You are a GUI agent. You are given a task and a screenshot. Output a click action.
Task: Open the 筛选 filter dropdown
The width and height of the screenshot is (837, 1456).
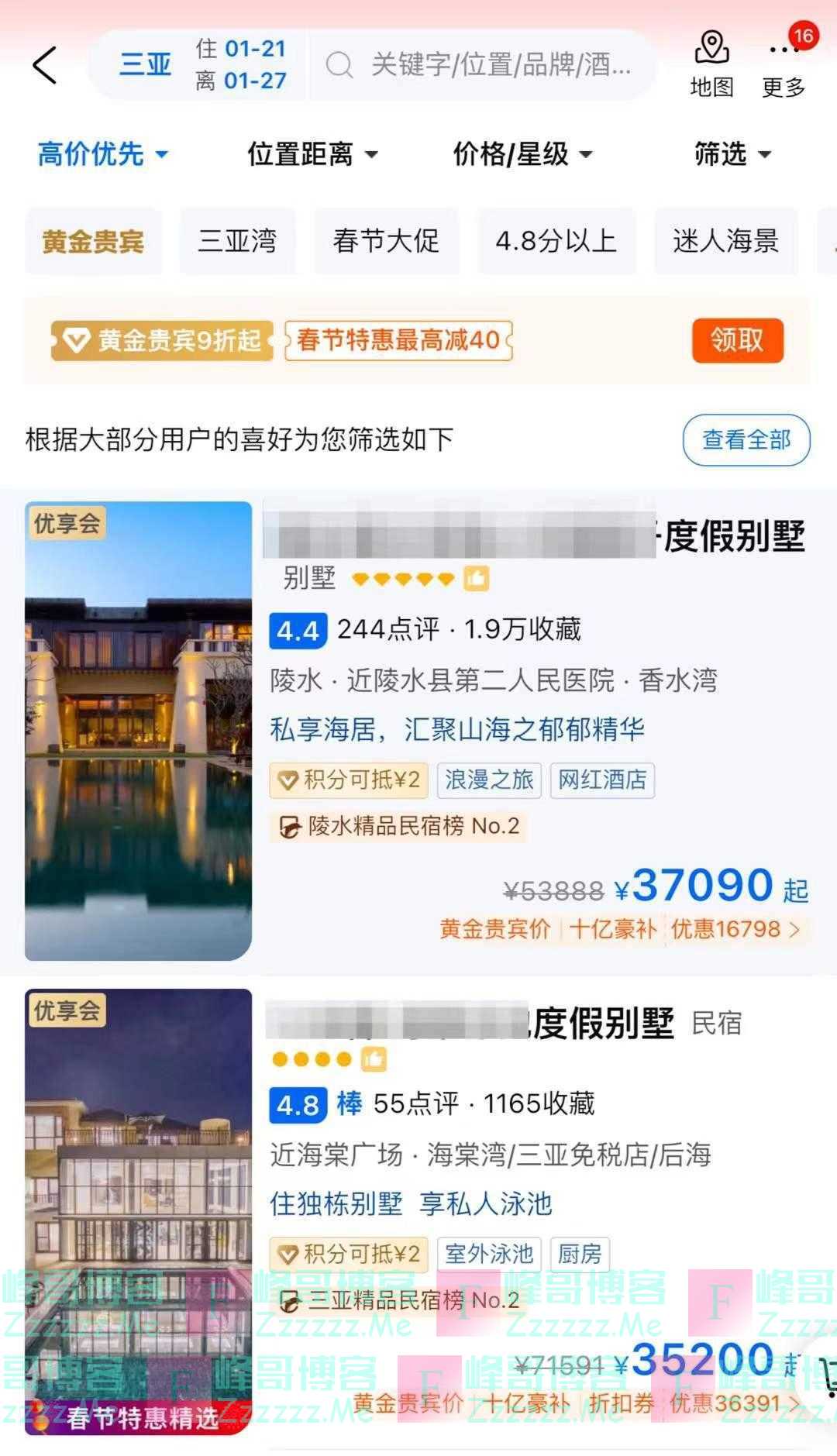click(x=729, y=155)
